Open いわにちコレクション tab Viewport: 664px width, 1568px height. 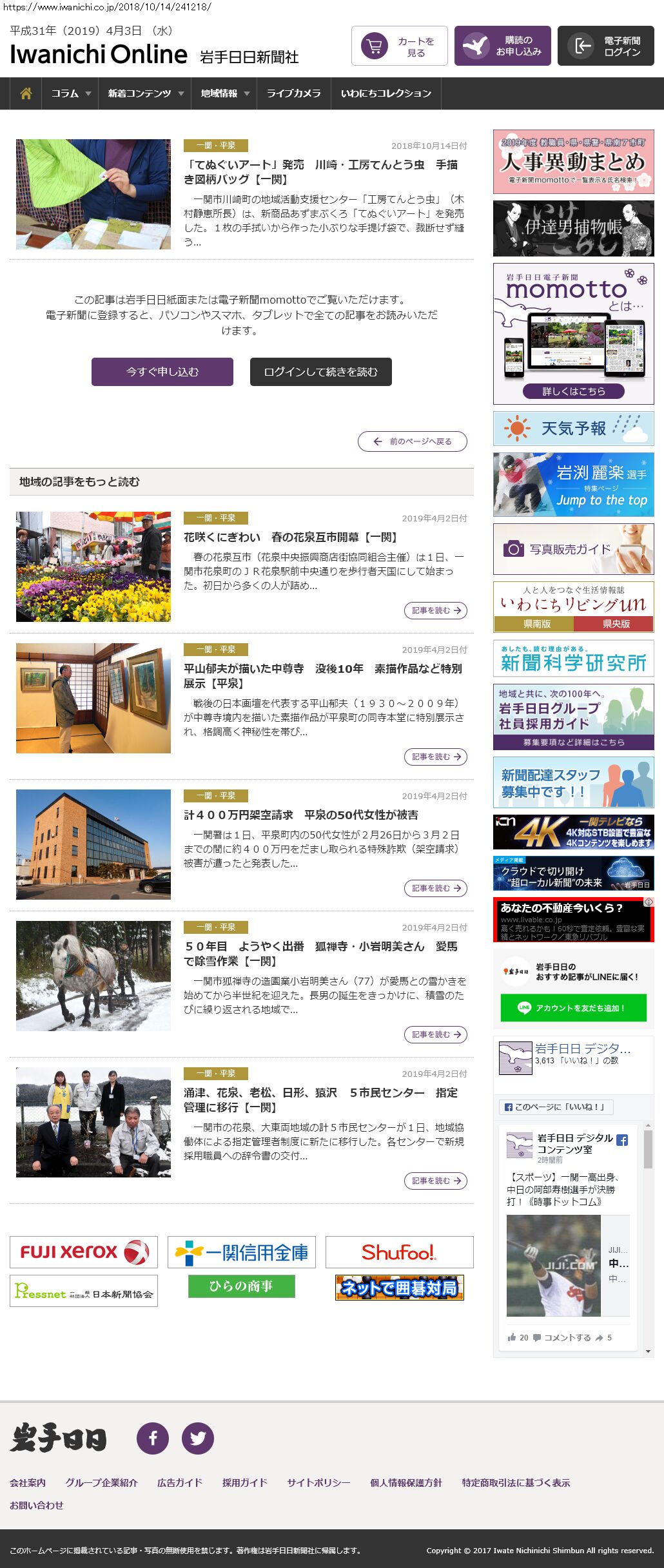386,93
